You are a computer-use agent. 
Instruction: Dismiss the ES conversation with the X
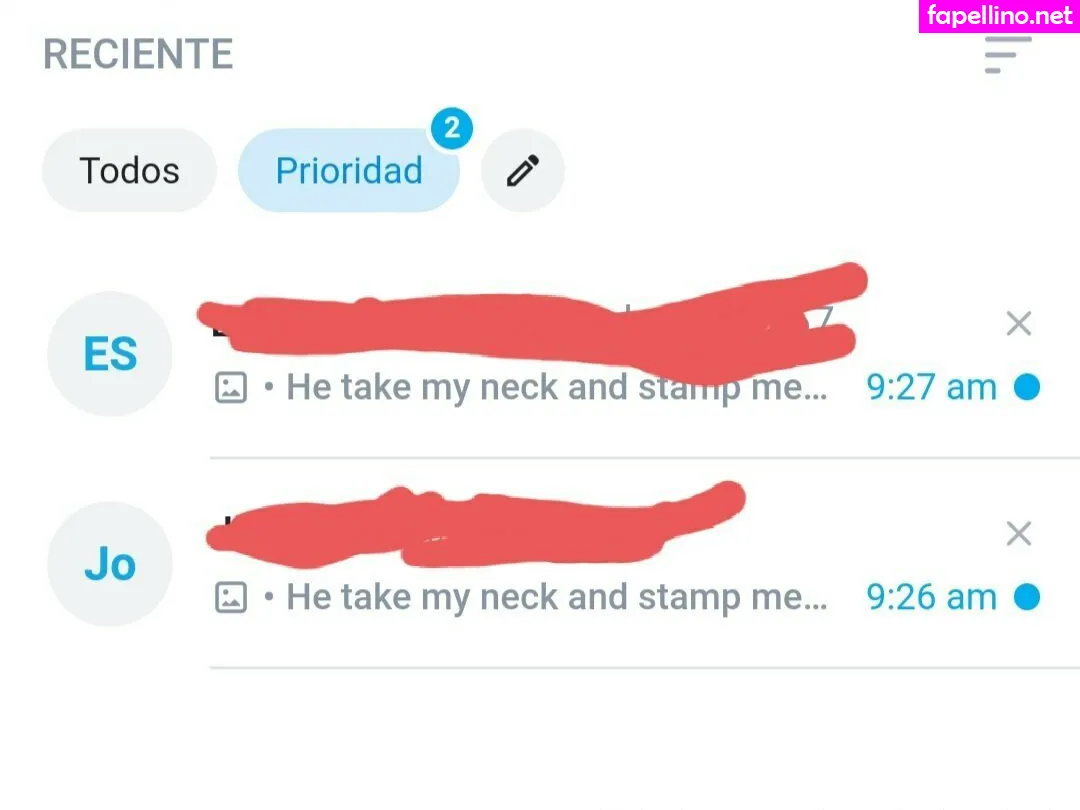coord(1018,323)
